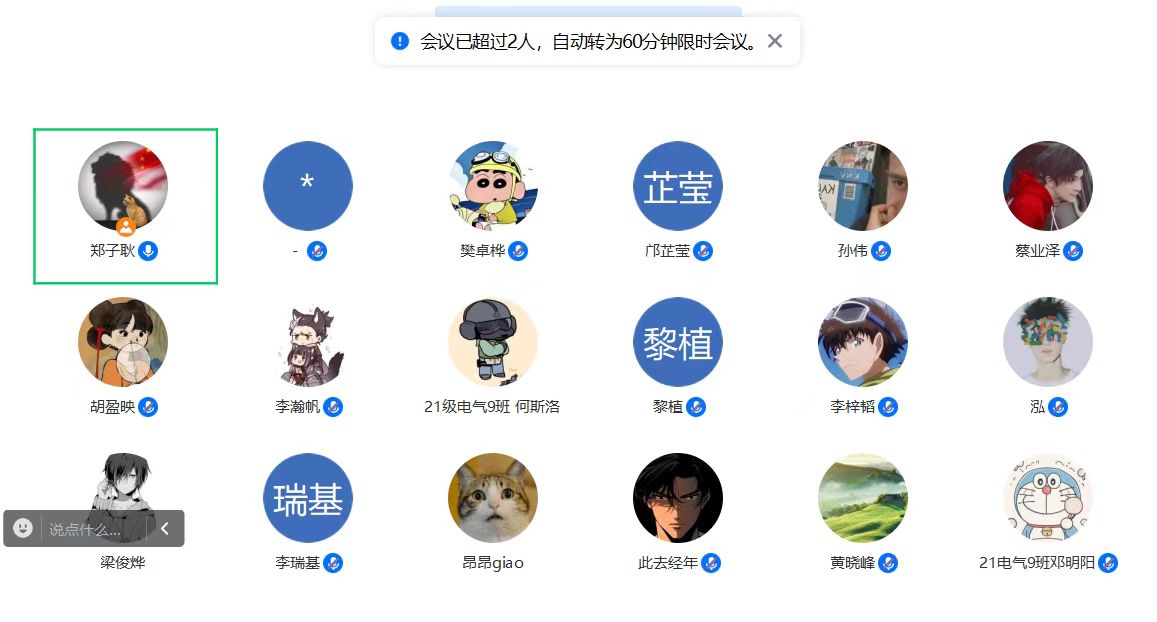Viewport: 1157px width, 622px height.
Task: Collapse the chat bar with the arrow
Action: 165,528
